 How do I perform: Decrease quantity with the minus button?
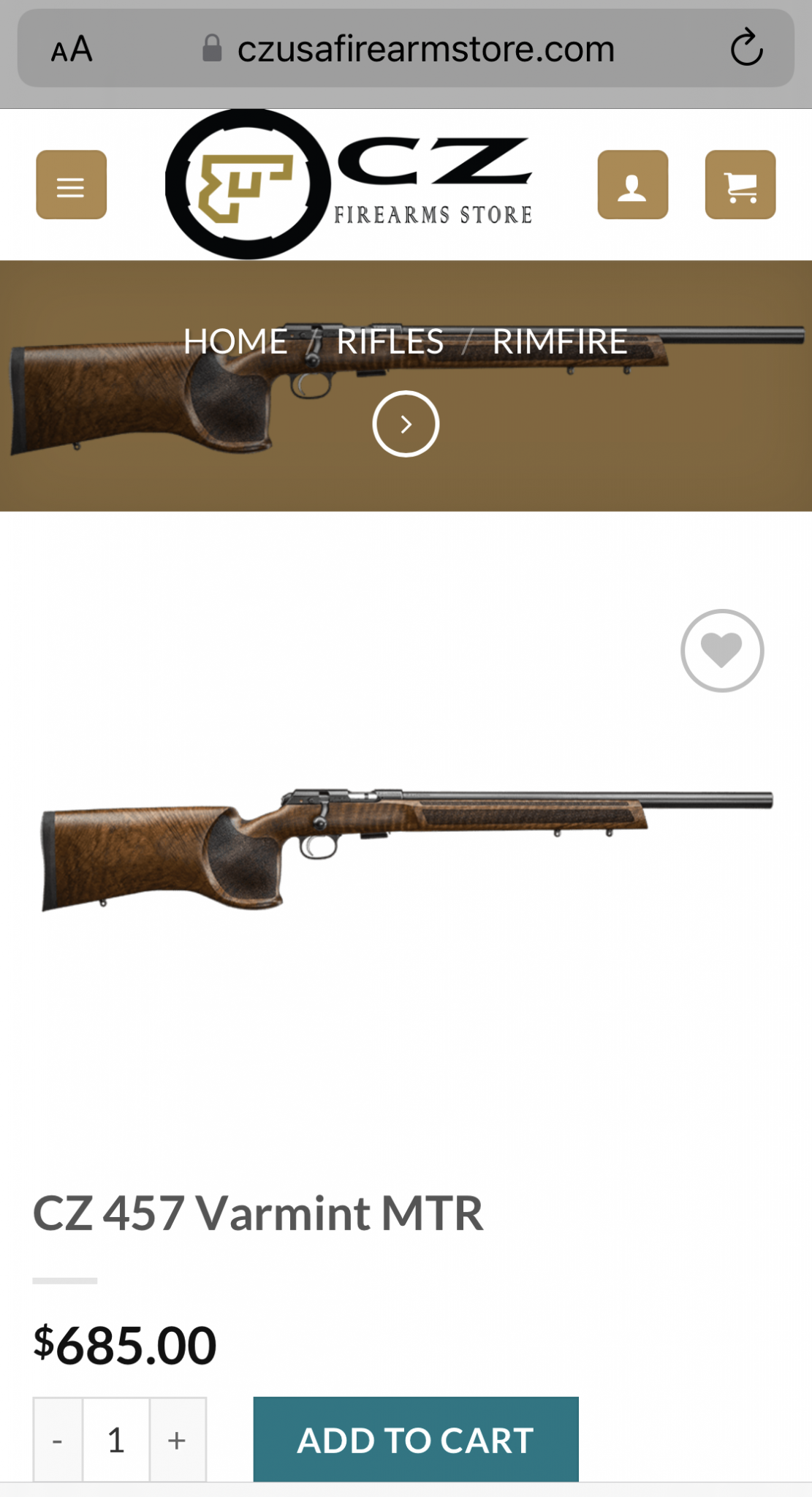point(58,1441)
